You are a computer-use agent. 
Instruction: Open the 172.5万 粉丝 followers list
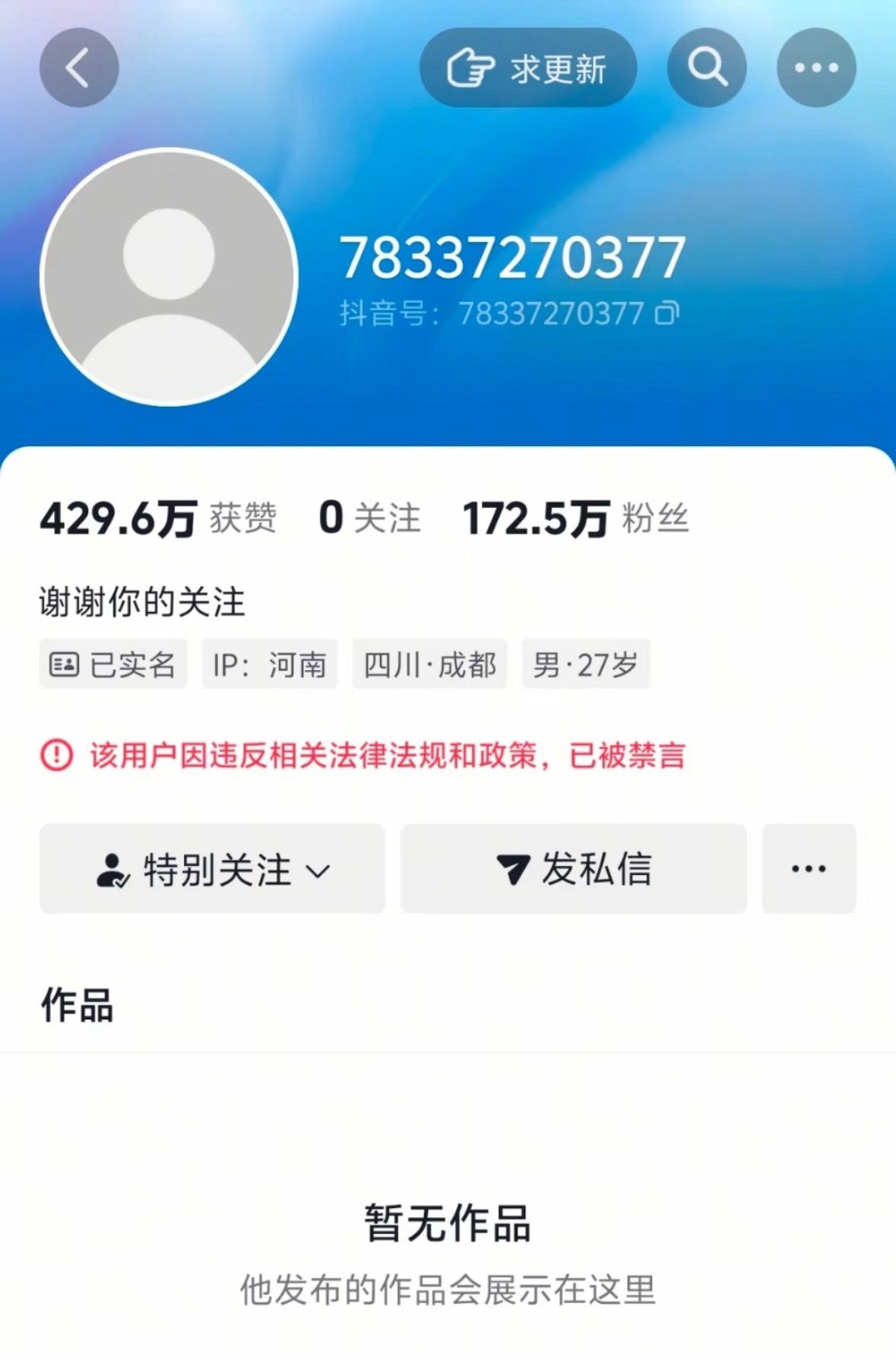[575, 519]
